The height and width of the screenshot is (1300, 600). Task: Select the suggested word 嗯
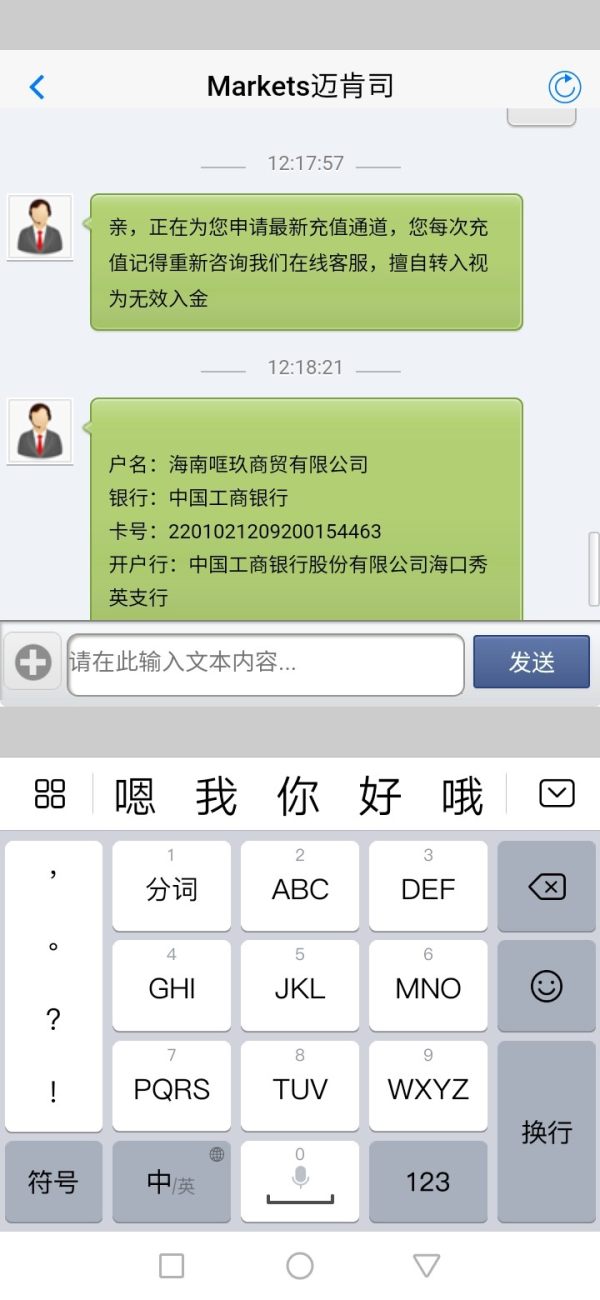(135, 796)
